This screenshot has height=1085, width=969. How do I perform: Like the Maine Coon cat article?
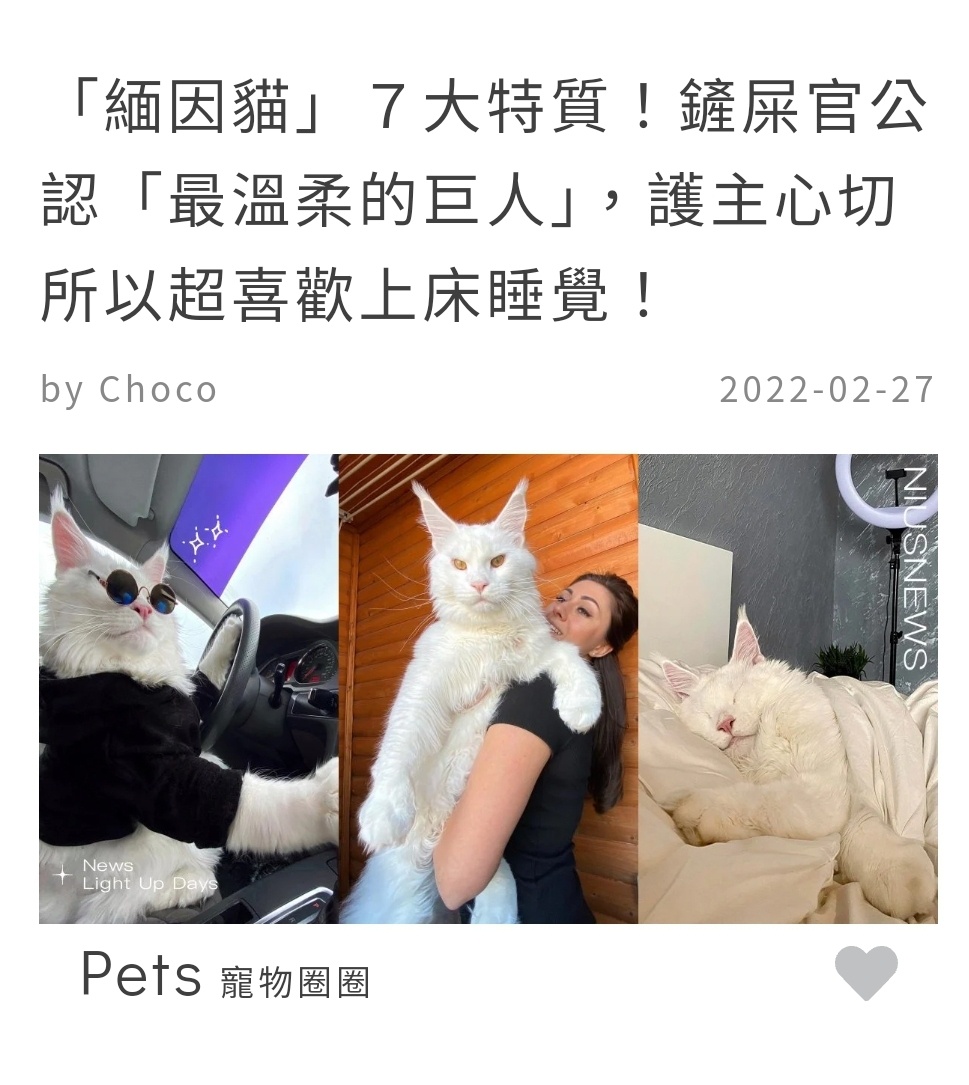coord(866,973)
